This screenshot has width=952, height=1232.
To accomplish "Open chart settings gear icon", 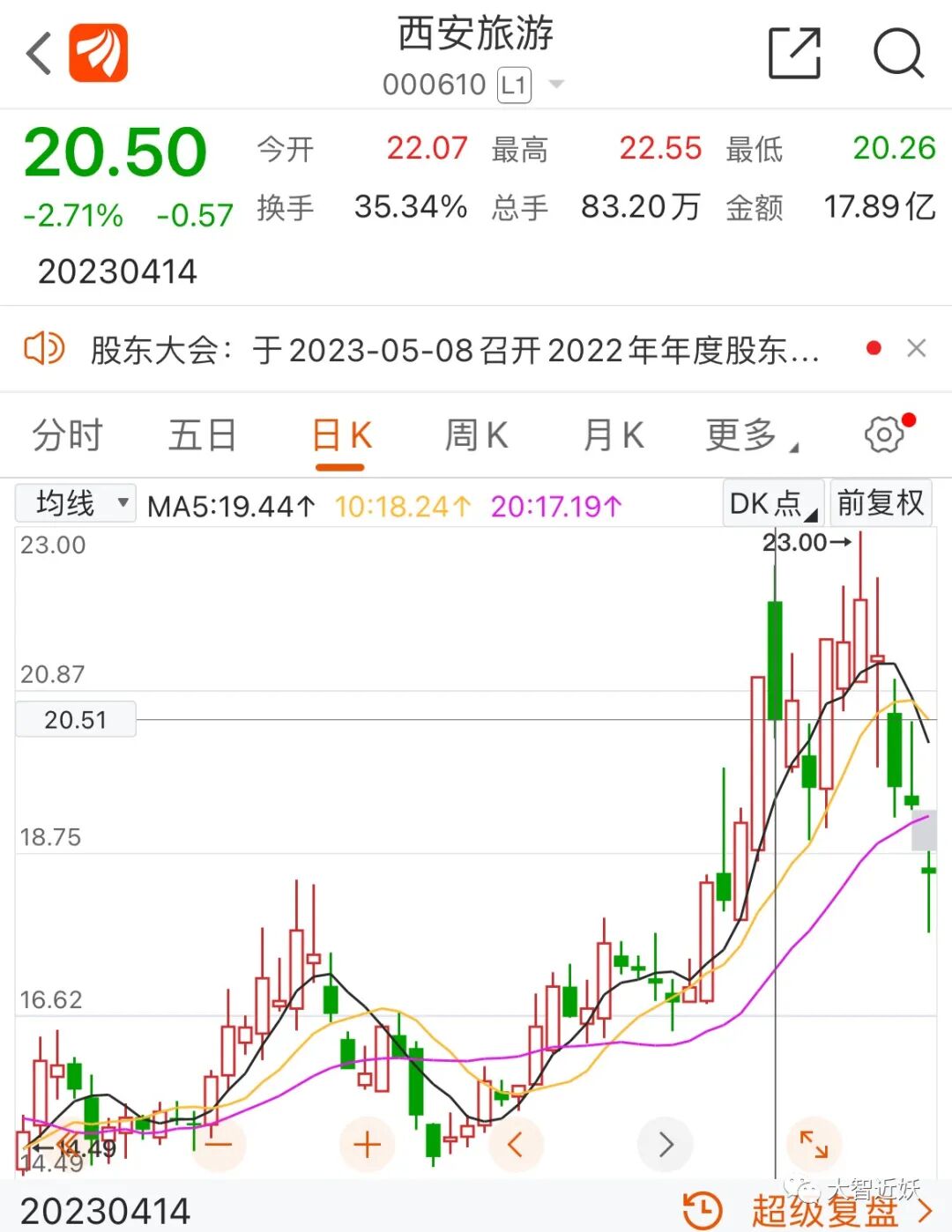I will coord(884,434).
